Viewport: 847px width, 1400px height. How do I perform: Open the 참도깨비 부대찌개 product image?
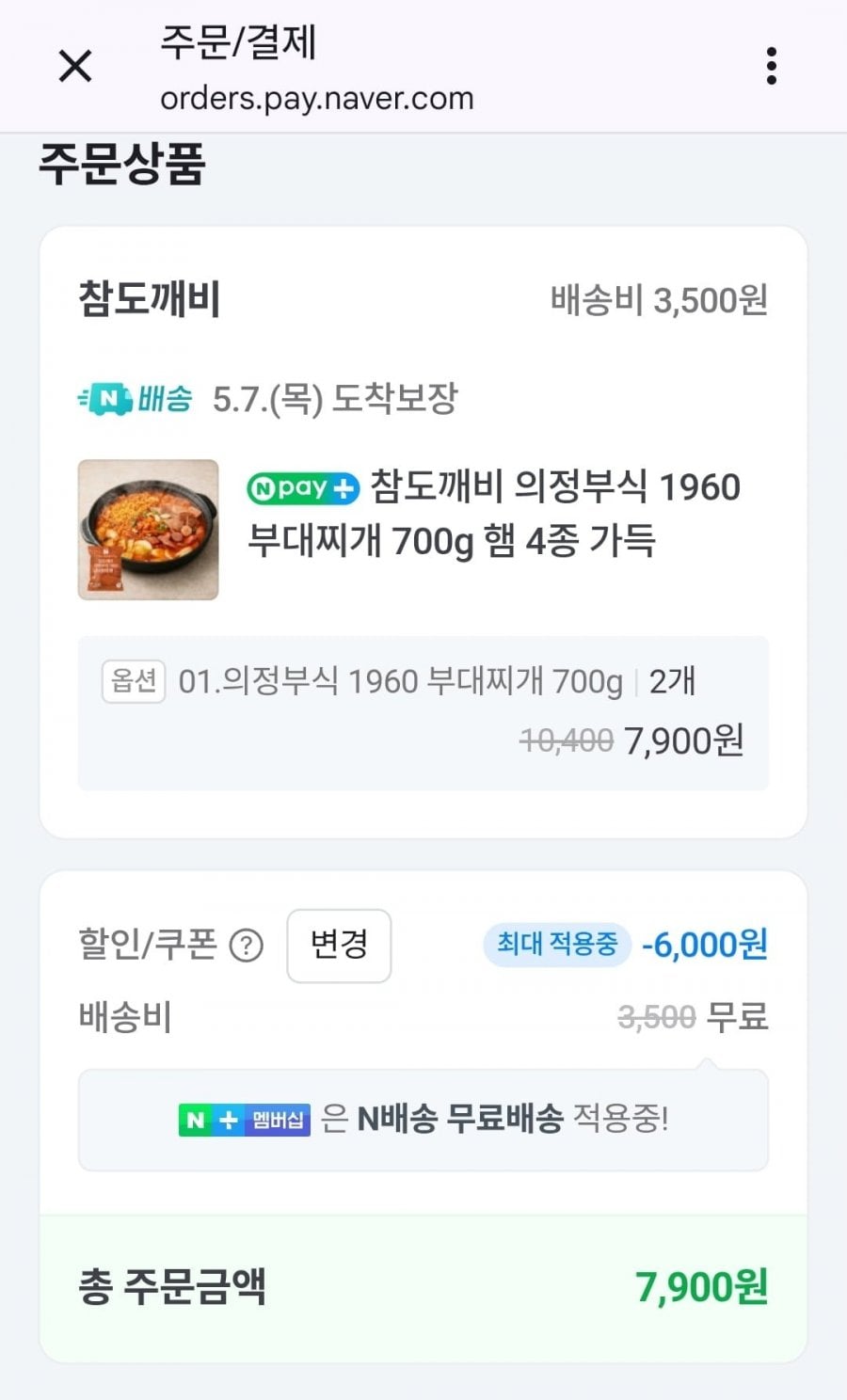point(148,530)
